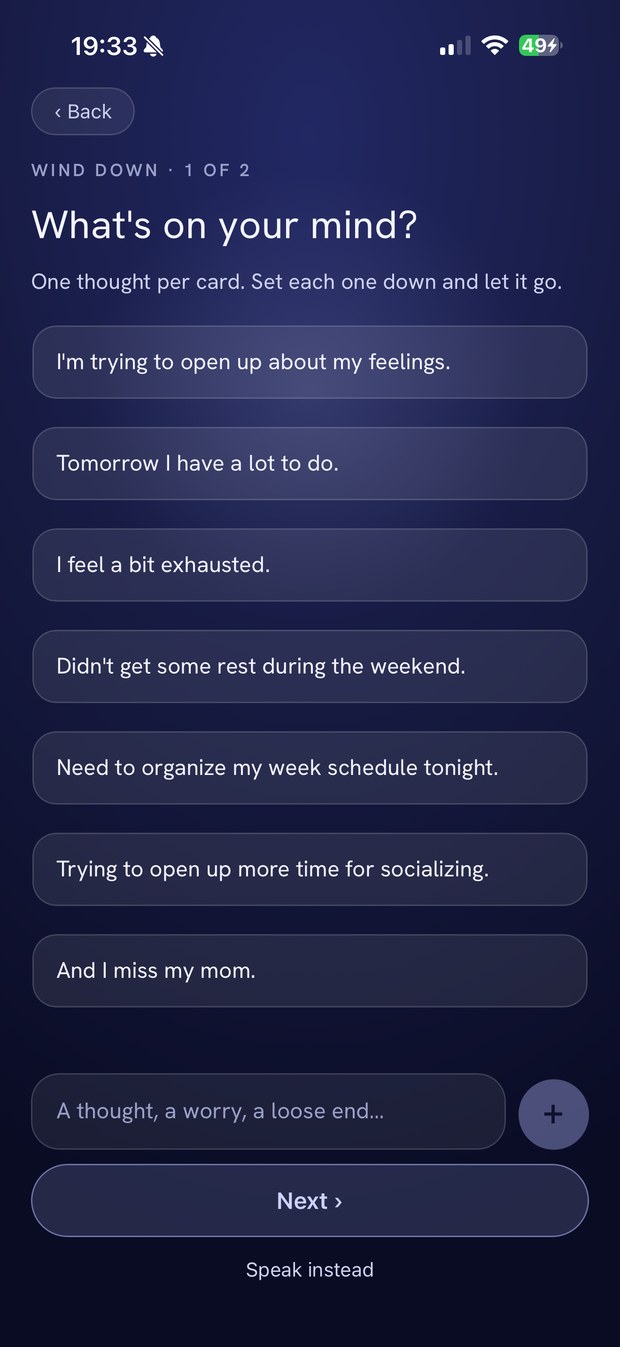This screenshot has width=620, height=1347.
Task: Tap the 'I feel a bit exhausted' card
Action: [x=310, y=565]
